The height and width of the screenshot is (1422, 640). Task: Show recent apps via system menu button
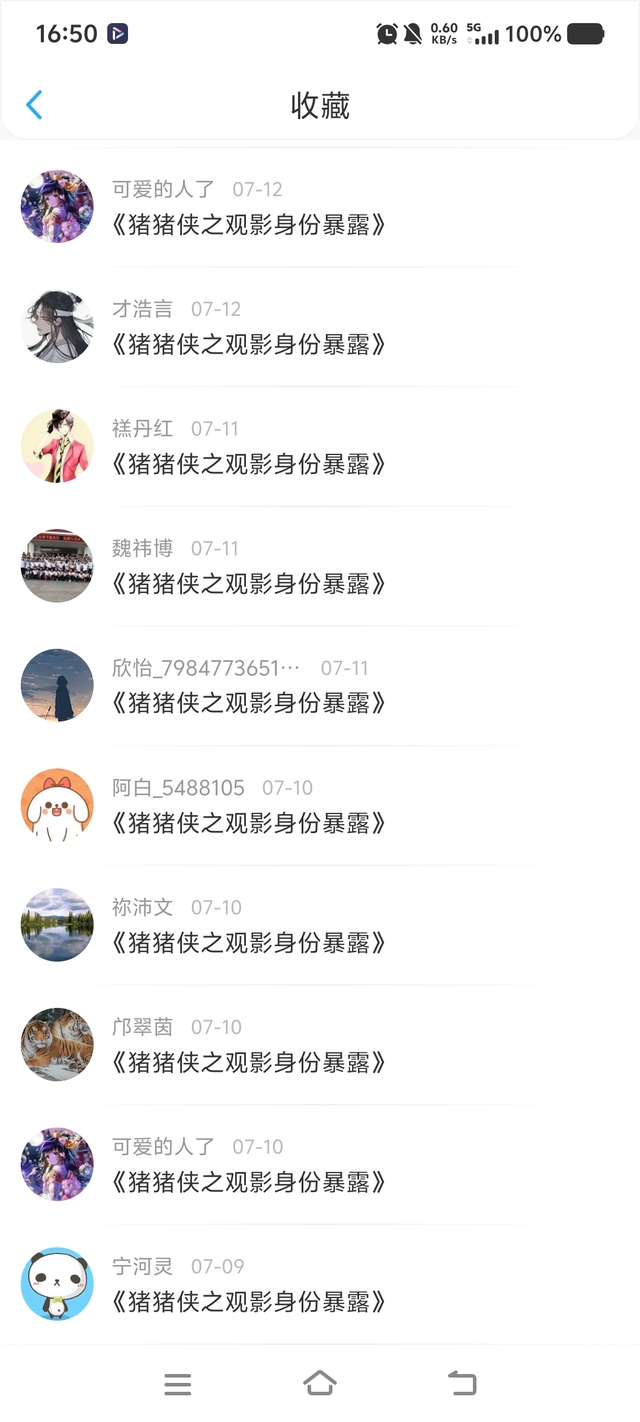tap(178, 1384)
